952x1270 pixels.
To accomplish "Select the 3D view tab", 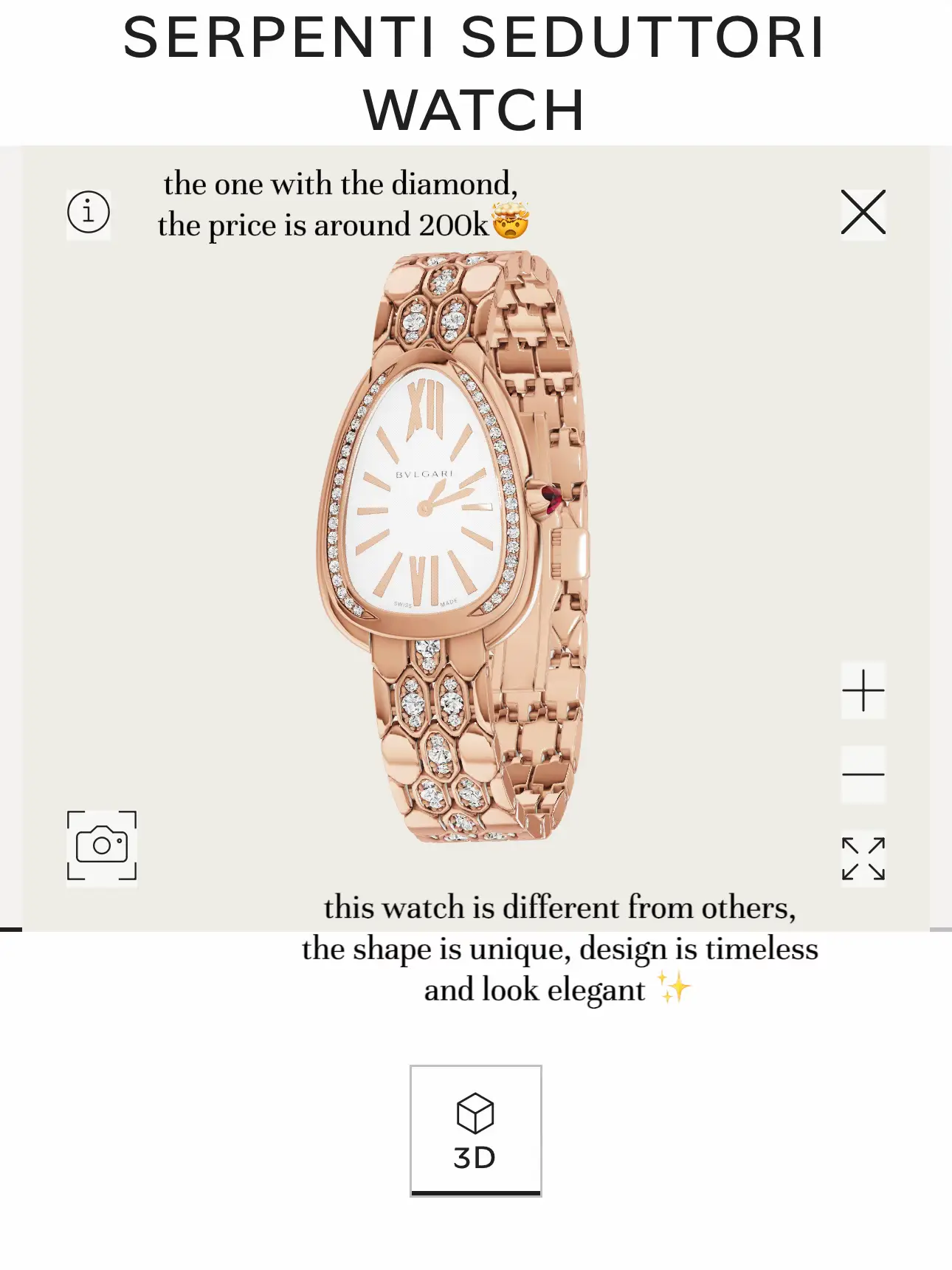I will click(x=475, y=1130).
